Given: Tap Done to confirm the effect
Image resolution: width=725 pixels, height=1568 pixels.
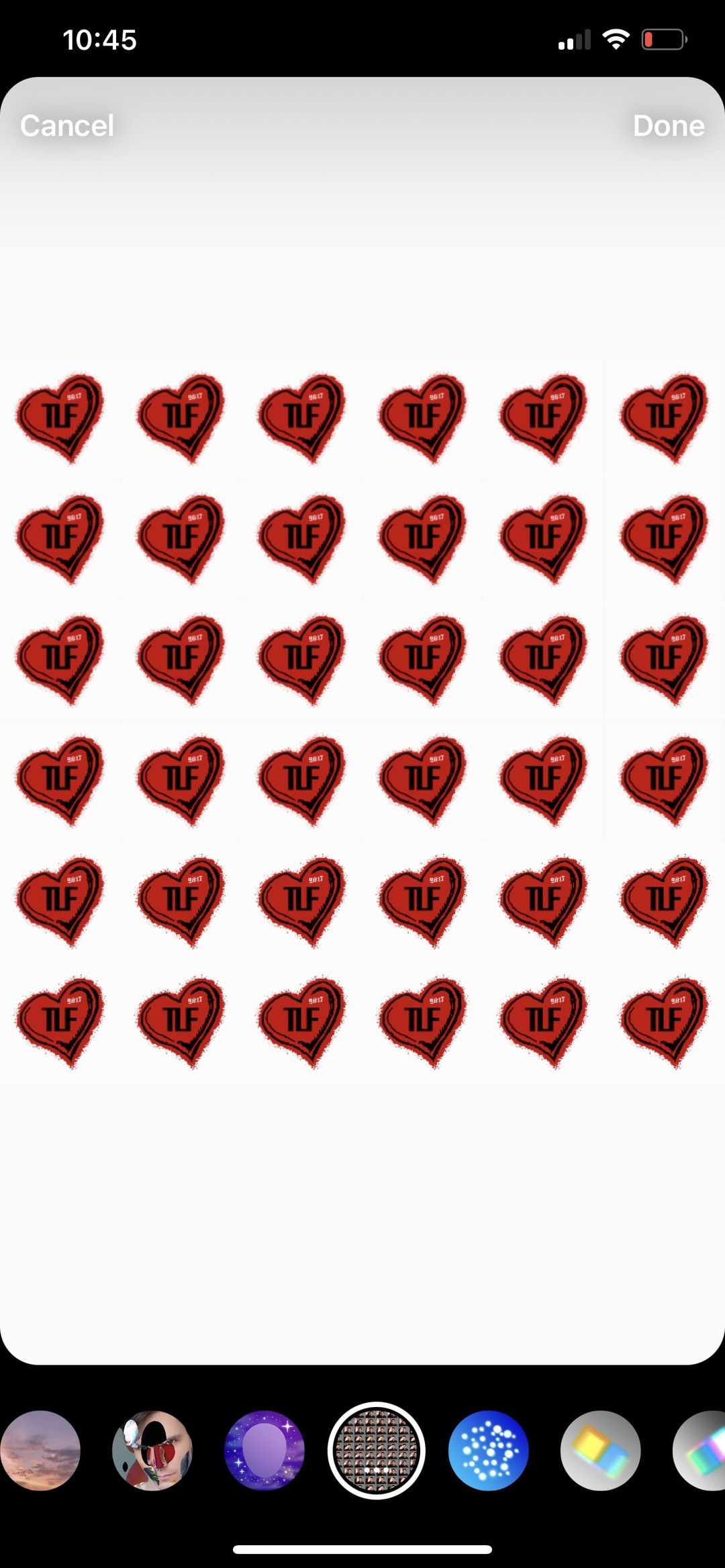Looking at the screenshot, I should tap(668, 125).
